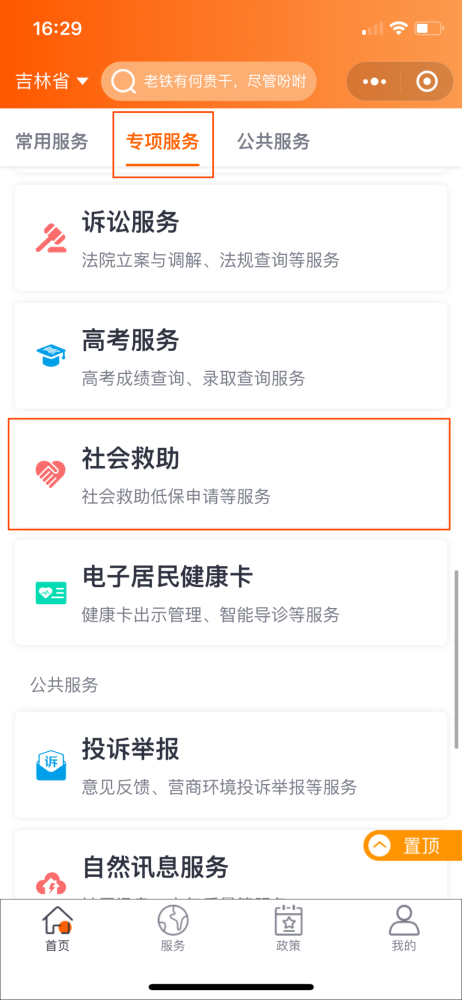Open the 投诉举报 card
Screen dimensions: 462x1000
231,765
